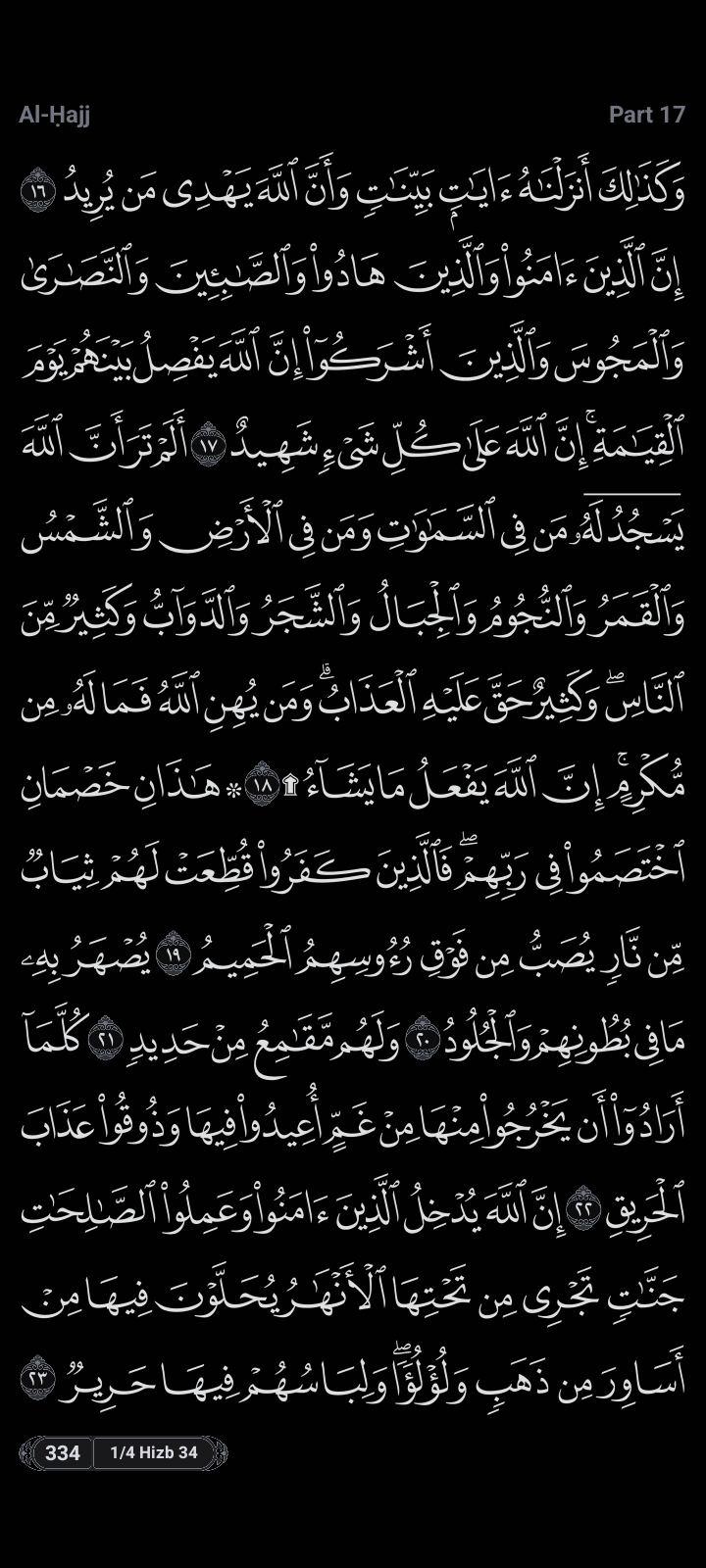Open the page 334 indicator
Viewport: 706px width, 1568px height.
pyautogui.click(x=63, y=1452)
